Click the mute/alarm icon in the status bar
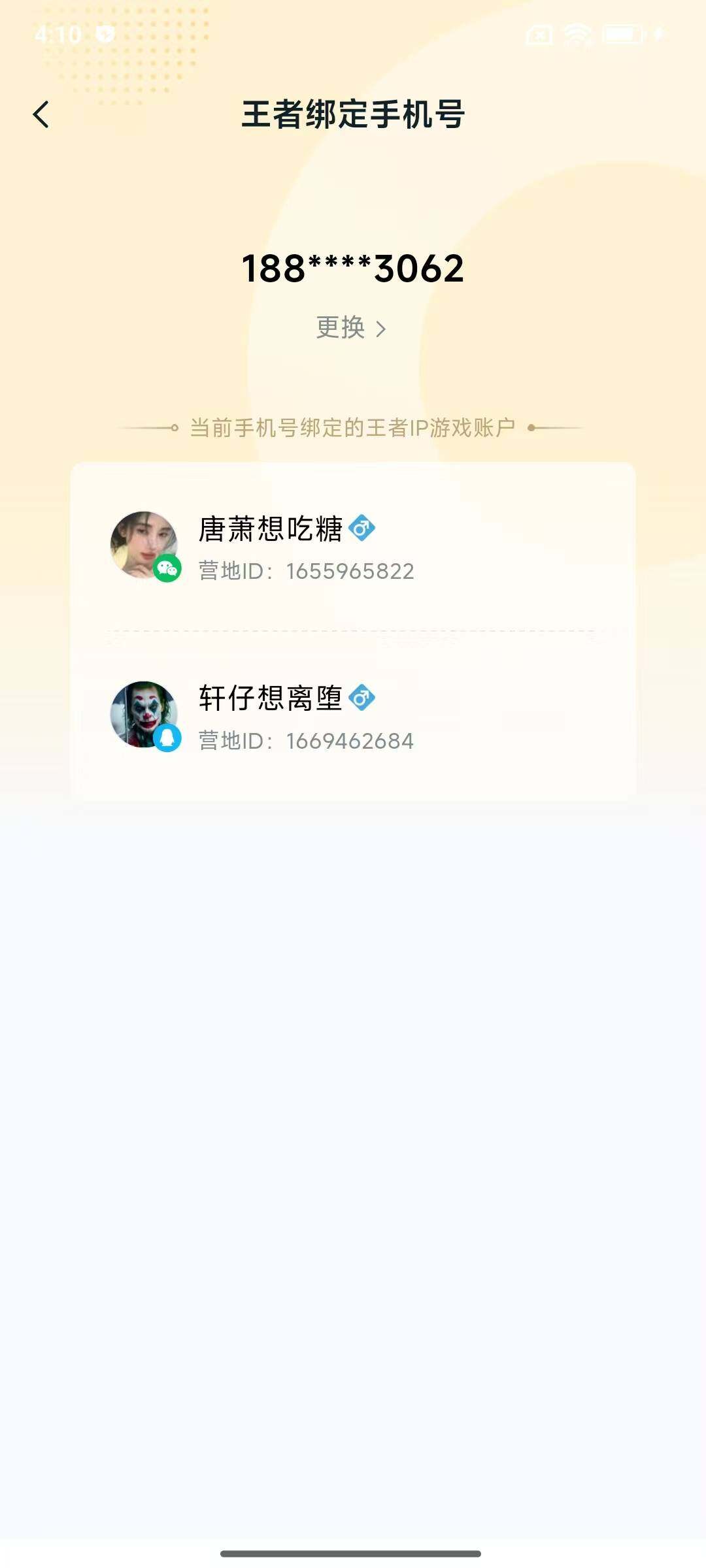706x1568 pixels. [538, 37]
